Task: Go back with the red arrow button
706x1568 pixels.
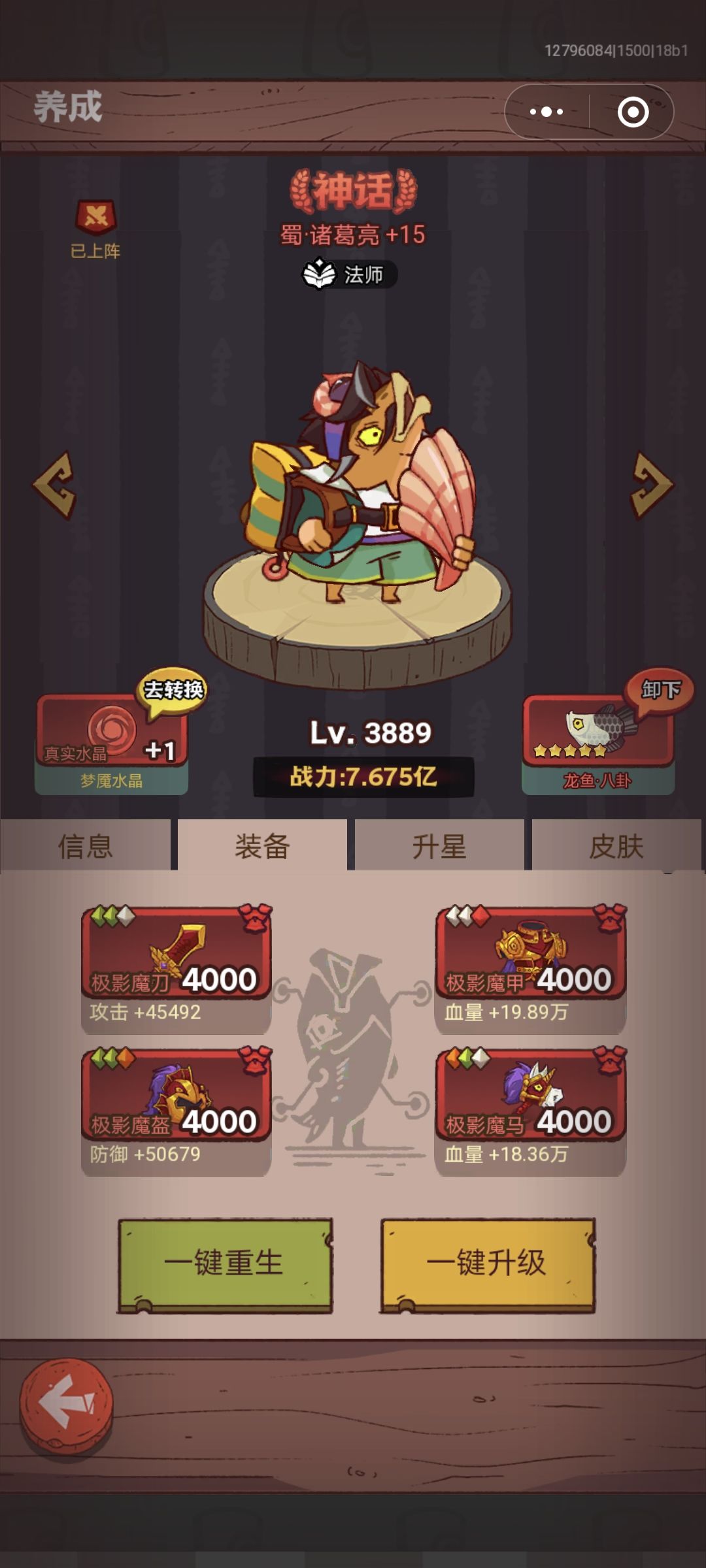Action: click(x=67, y=1403)
